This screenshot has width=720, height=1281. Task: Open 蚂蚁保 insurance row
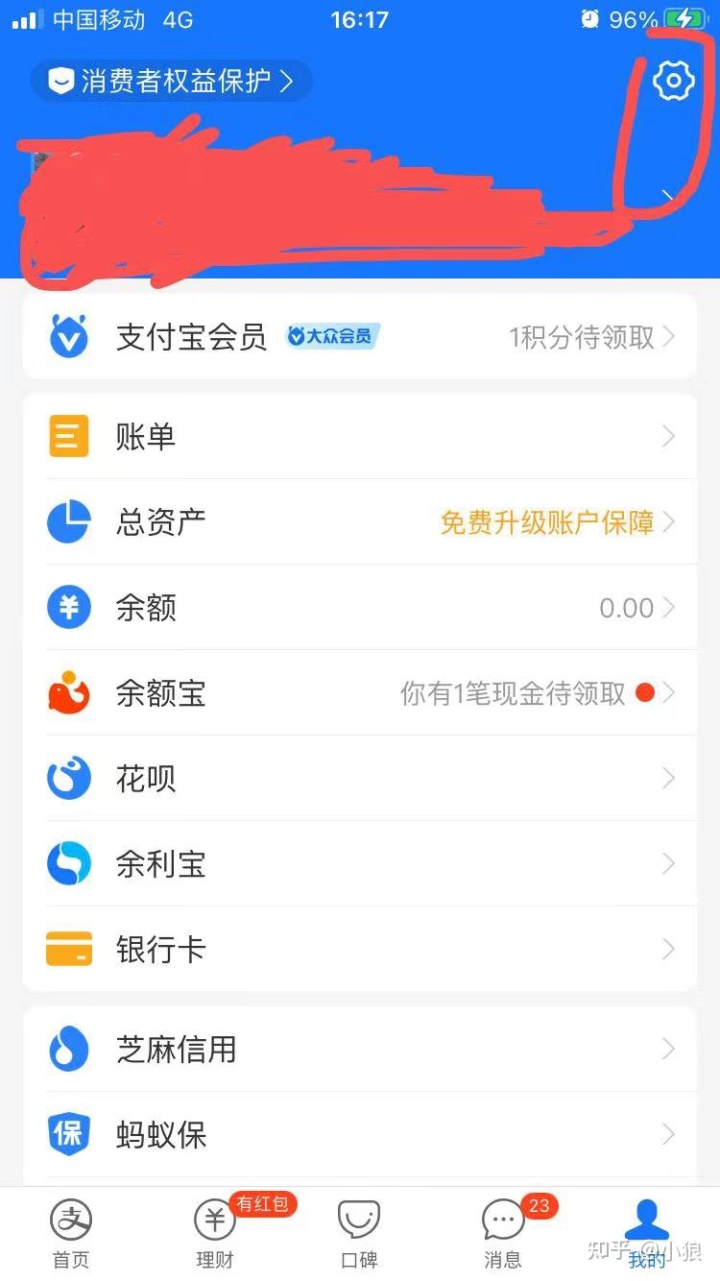click(x=359, y=1135)
